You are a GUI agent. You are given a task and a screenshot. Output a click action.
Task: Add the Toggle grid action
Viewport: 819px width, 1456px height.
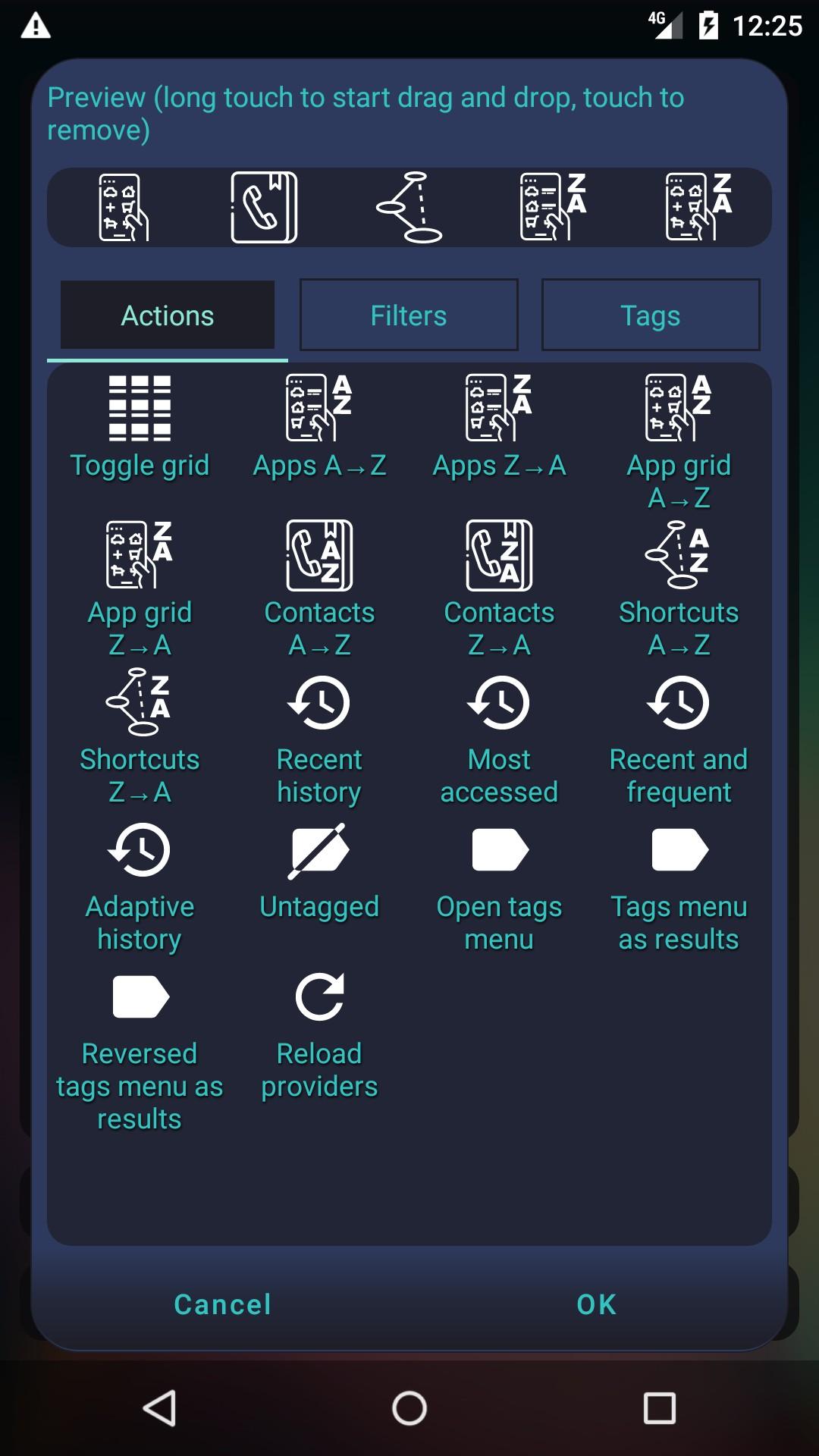140,426
